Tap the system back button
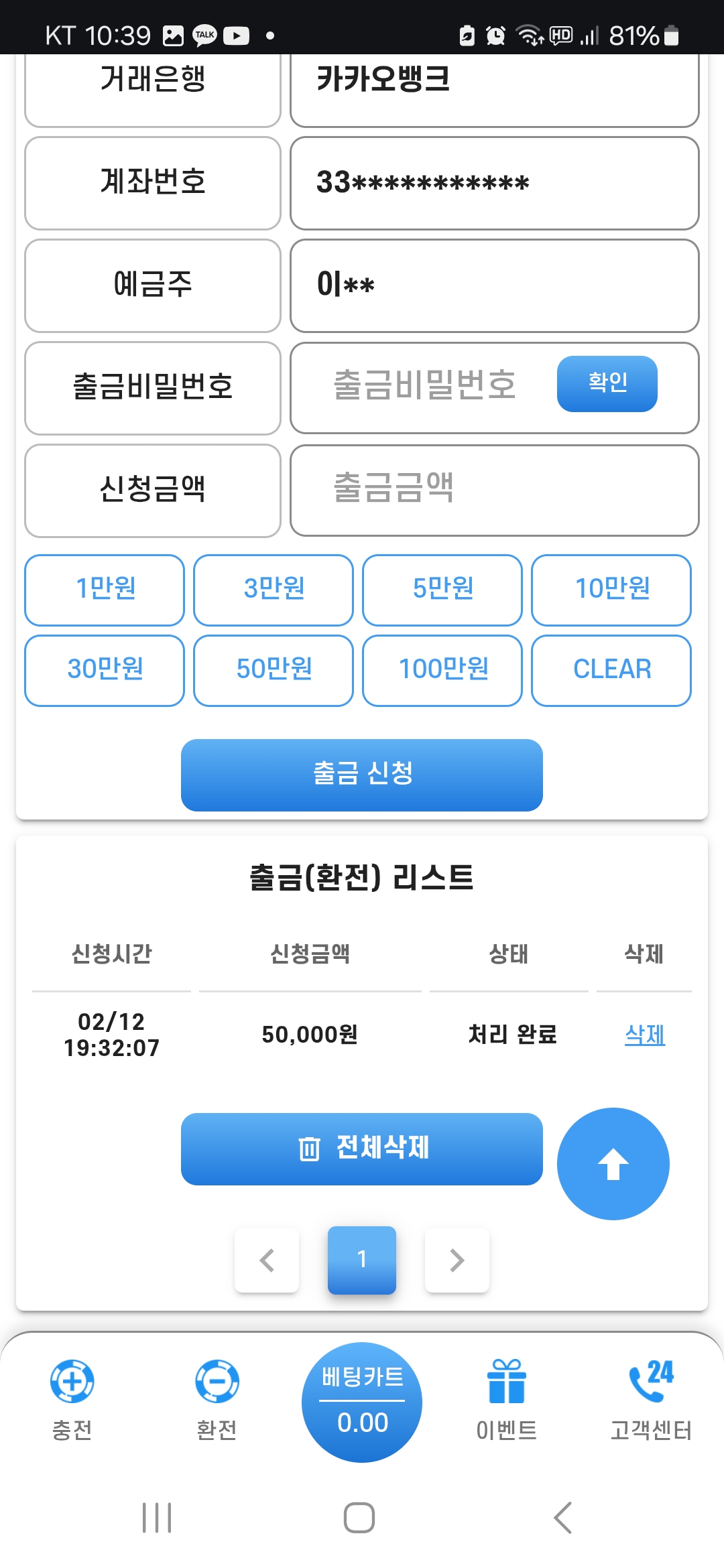The height and width of the screenshot is (1568, 724). 563,1518
